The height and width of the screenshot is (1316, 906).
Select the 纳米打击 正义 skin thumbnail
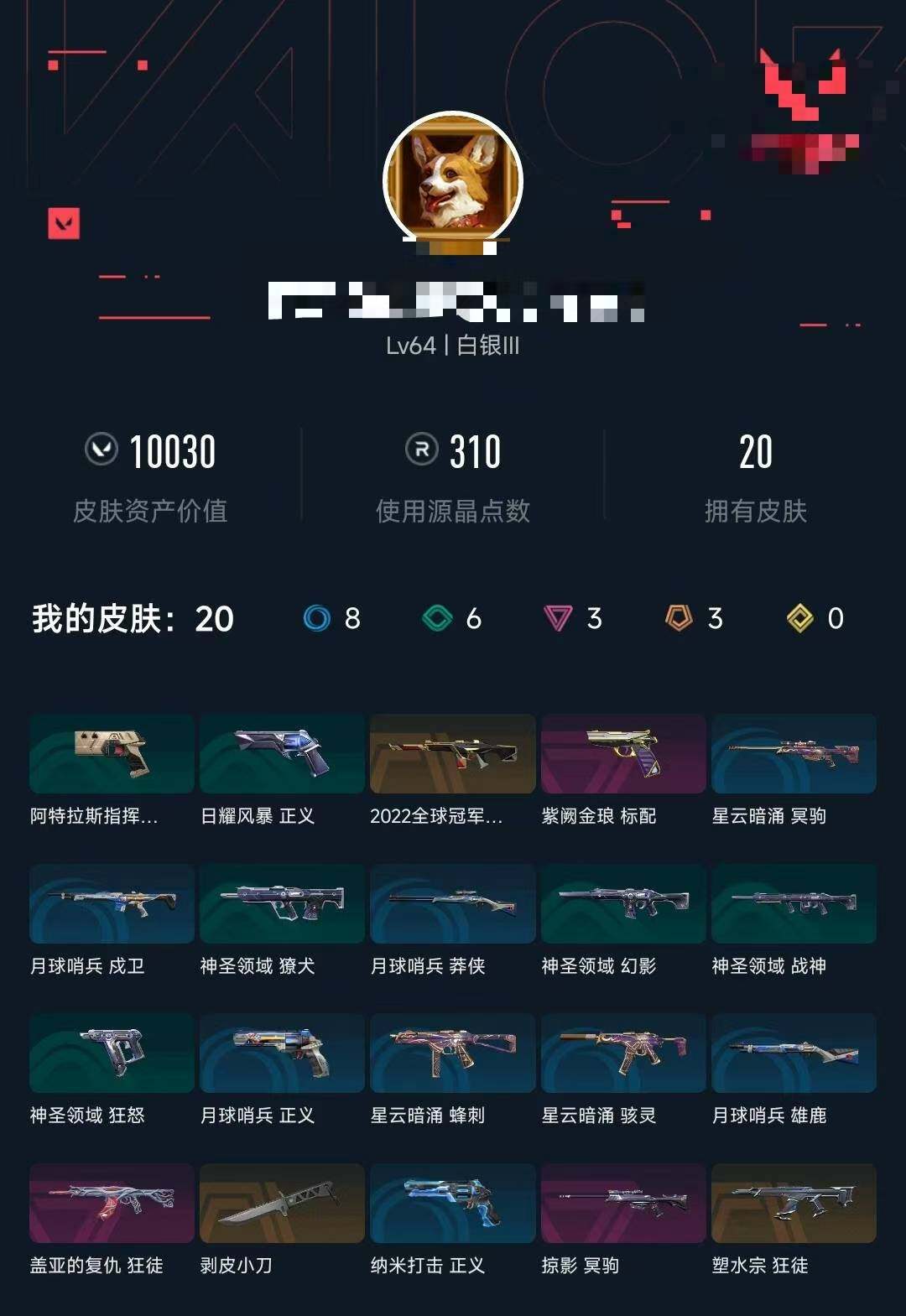(x=452, y=1203)
